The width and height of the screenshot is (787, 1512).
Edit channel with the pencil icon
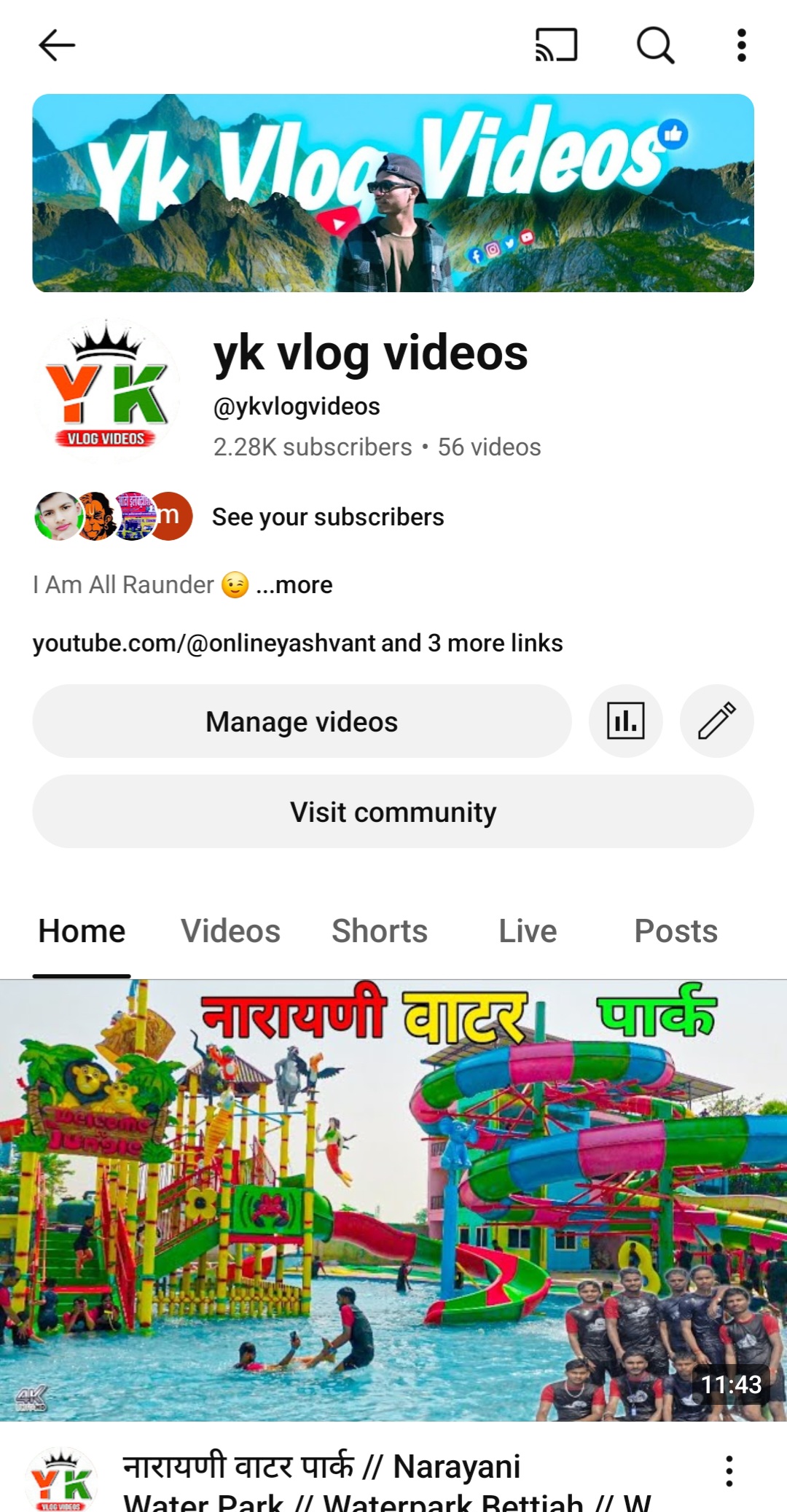(x=716, y=721)
